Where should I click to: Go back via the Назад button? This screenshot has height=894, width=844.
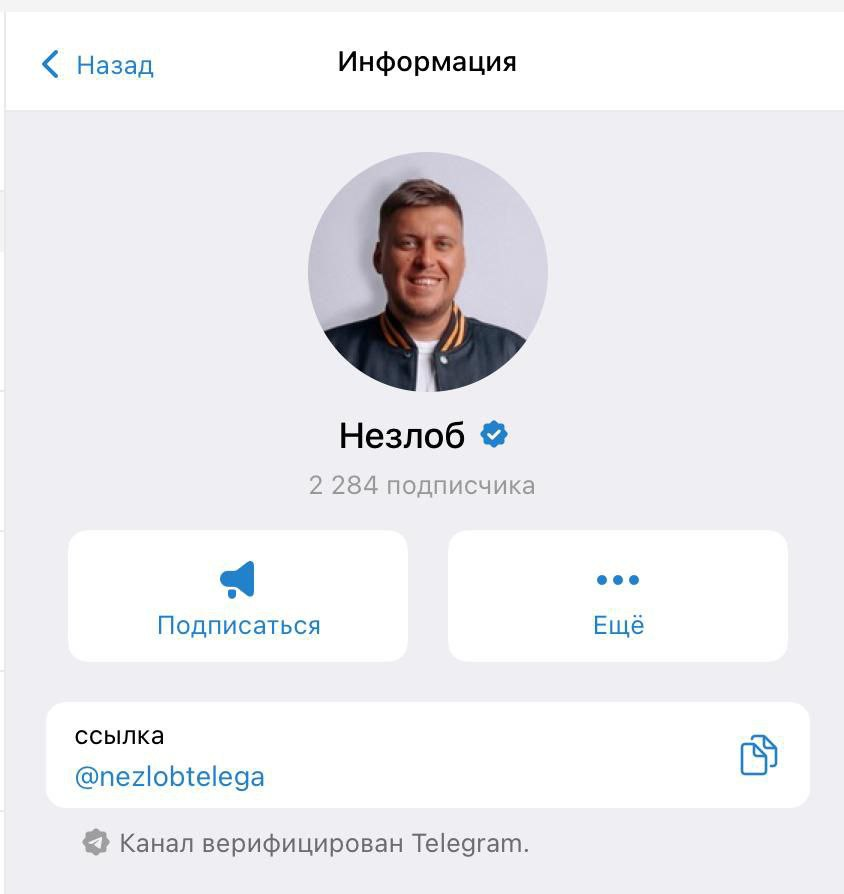(97, 65)
